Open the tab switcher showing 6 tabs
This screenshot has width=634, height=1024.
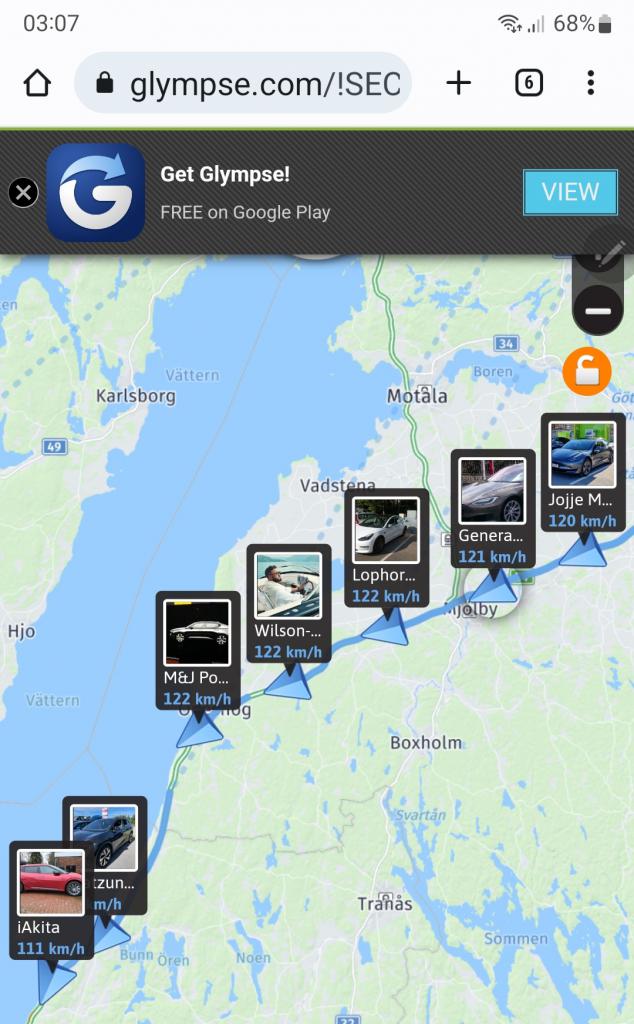(x=528, y=83)
